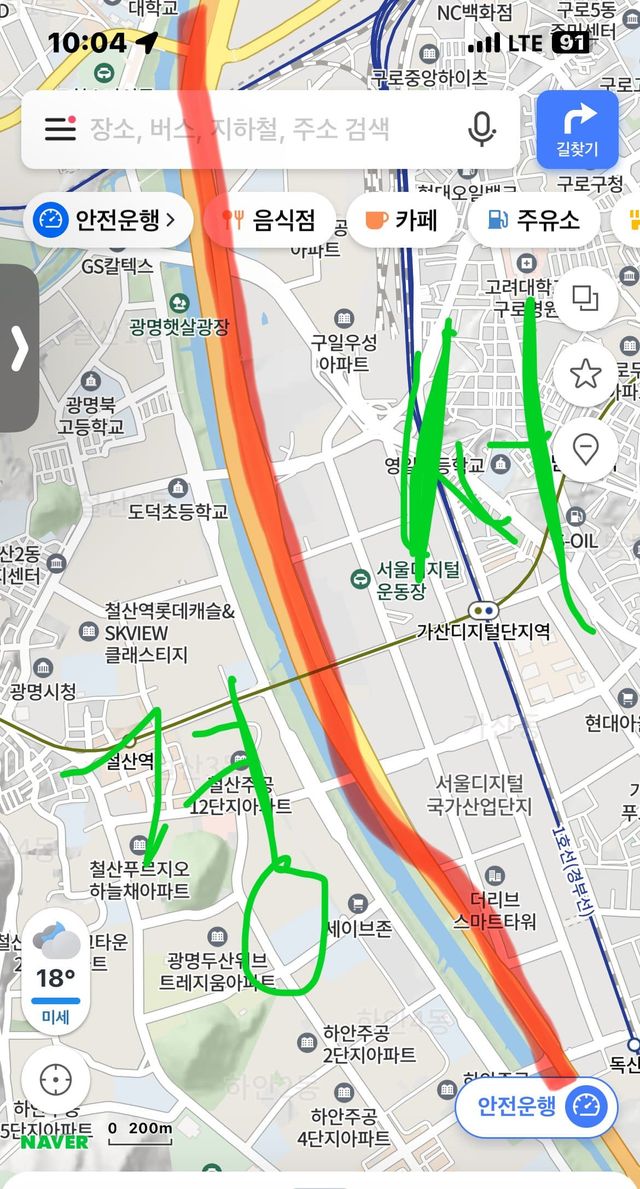Tap the location pin button
This screenshot has height=1189, width=640.
point(585,450)
